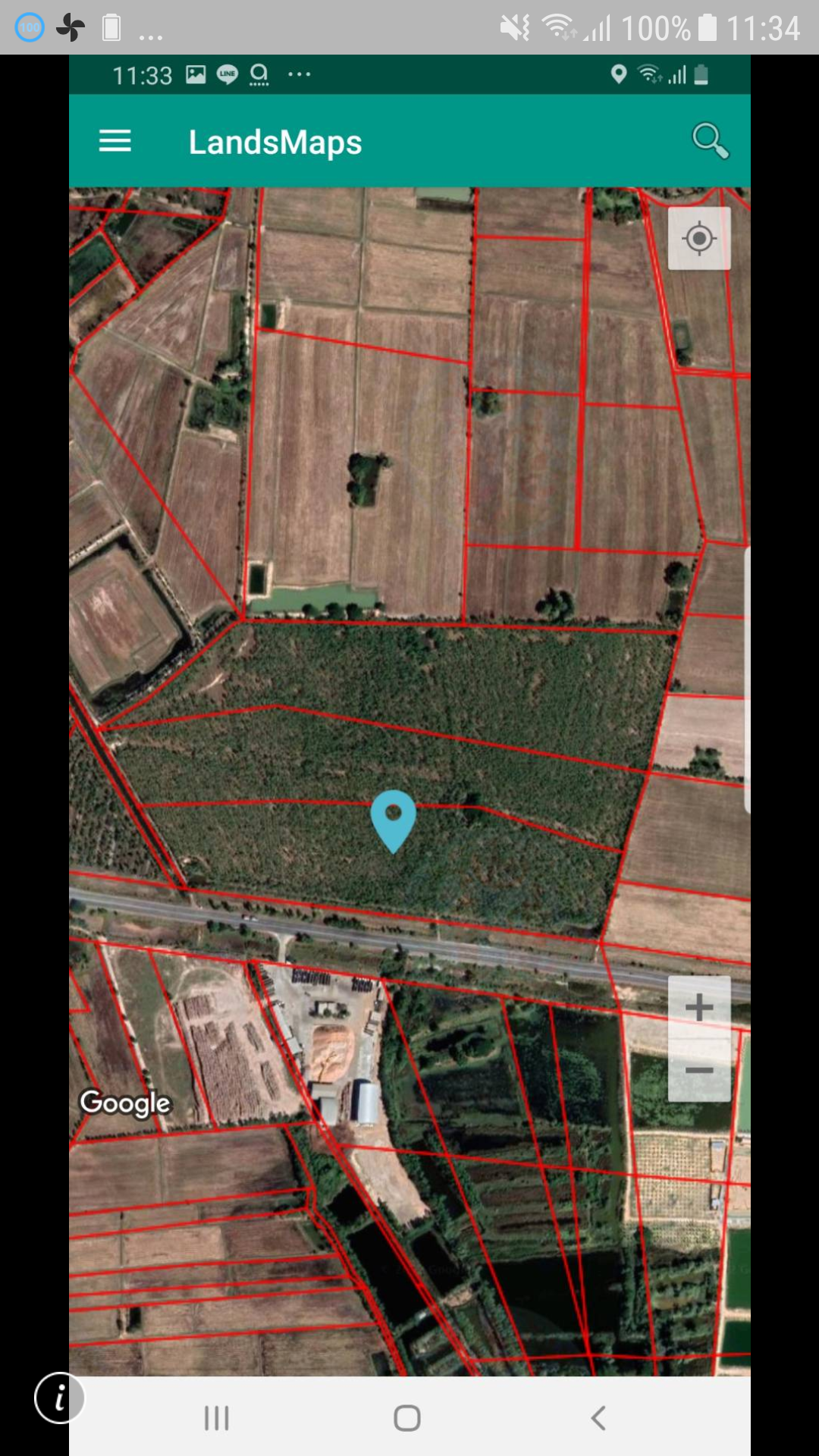This screenshot has width=819, height=1456.
Task: Zoom out with the minus button
Action: click(x=699, y=1070)
